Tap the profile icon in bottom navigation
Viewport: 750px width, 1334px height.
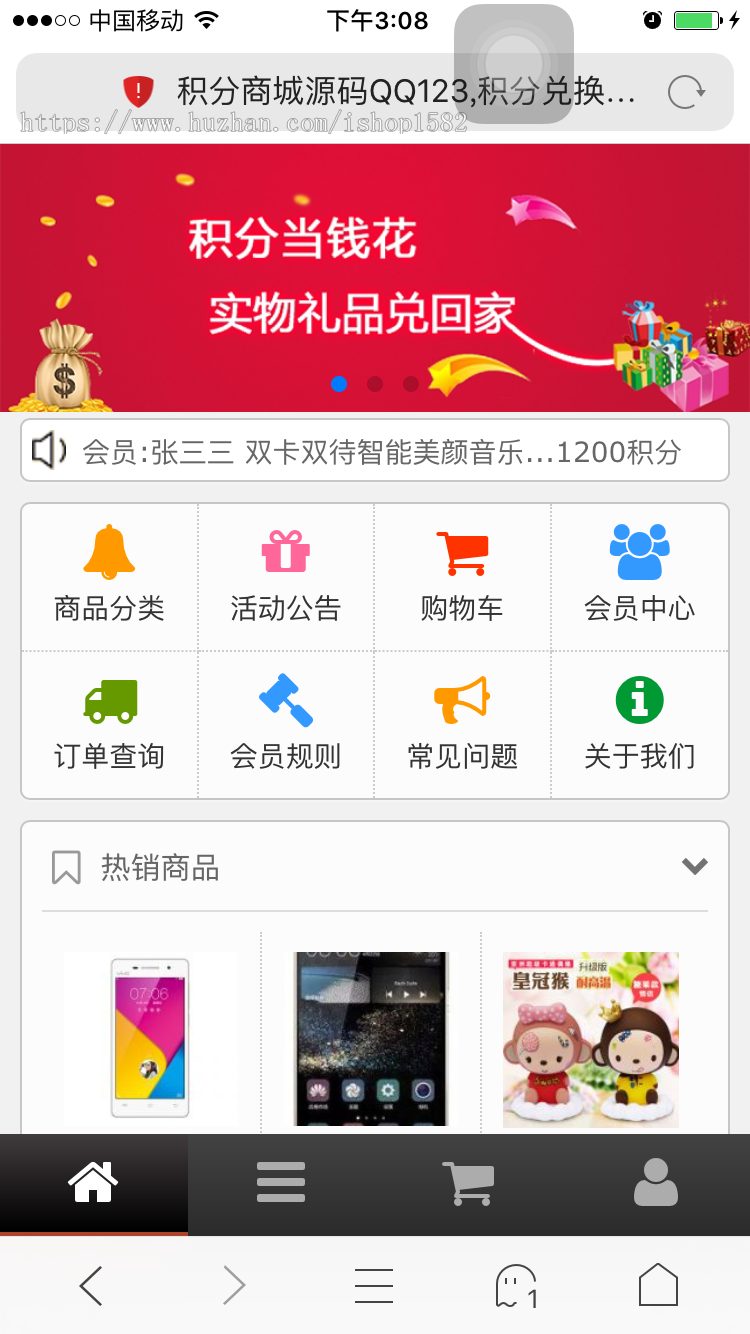[x=656, y=1182]
